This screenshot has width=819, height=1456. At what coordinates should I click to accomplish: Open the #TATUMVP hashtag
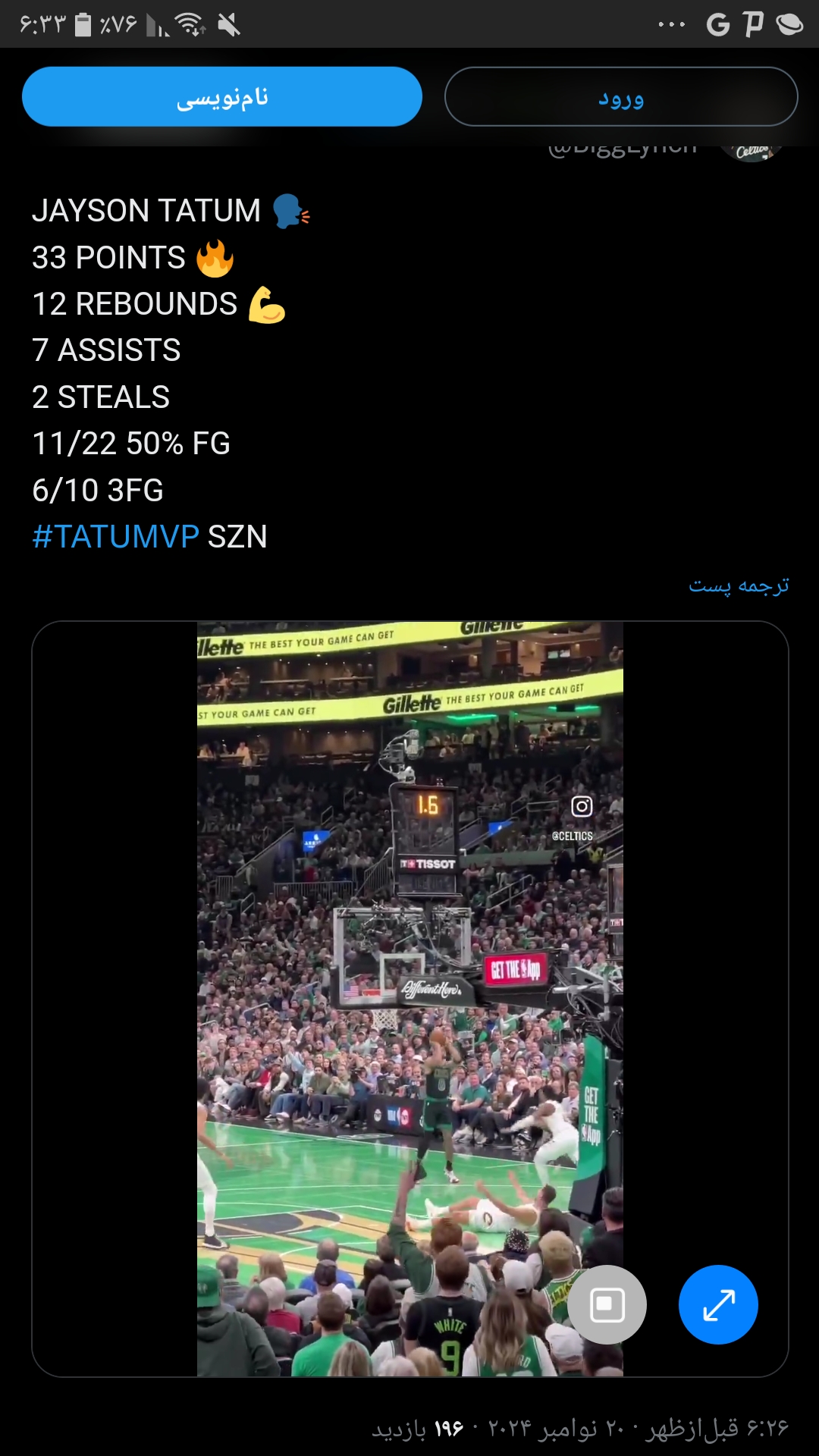coord(115,537)
